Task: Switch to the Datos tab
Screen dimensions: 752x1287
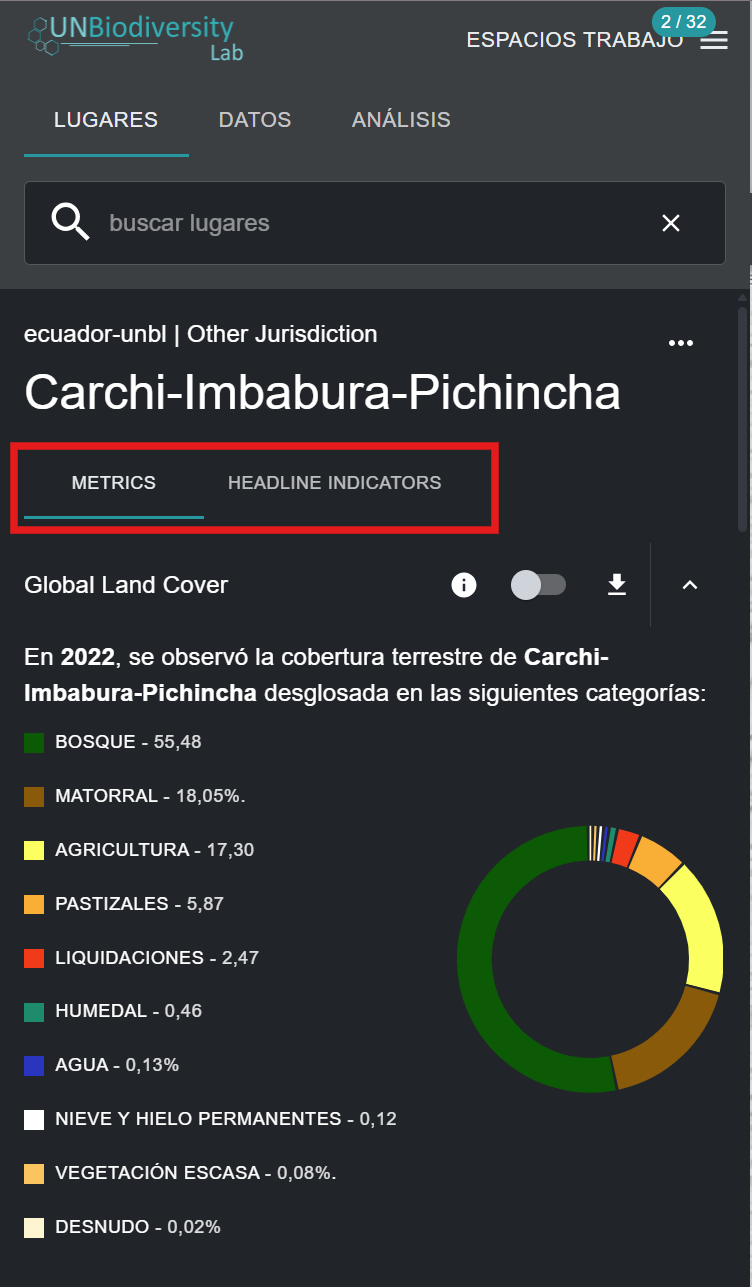Action: tap(255, 120)
